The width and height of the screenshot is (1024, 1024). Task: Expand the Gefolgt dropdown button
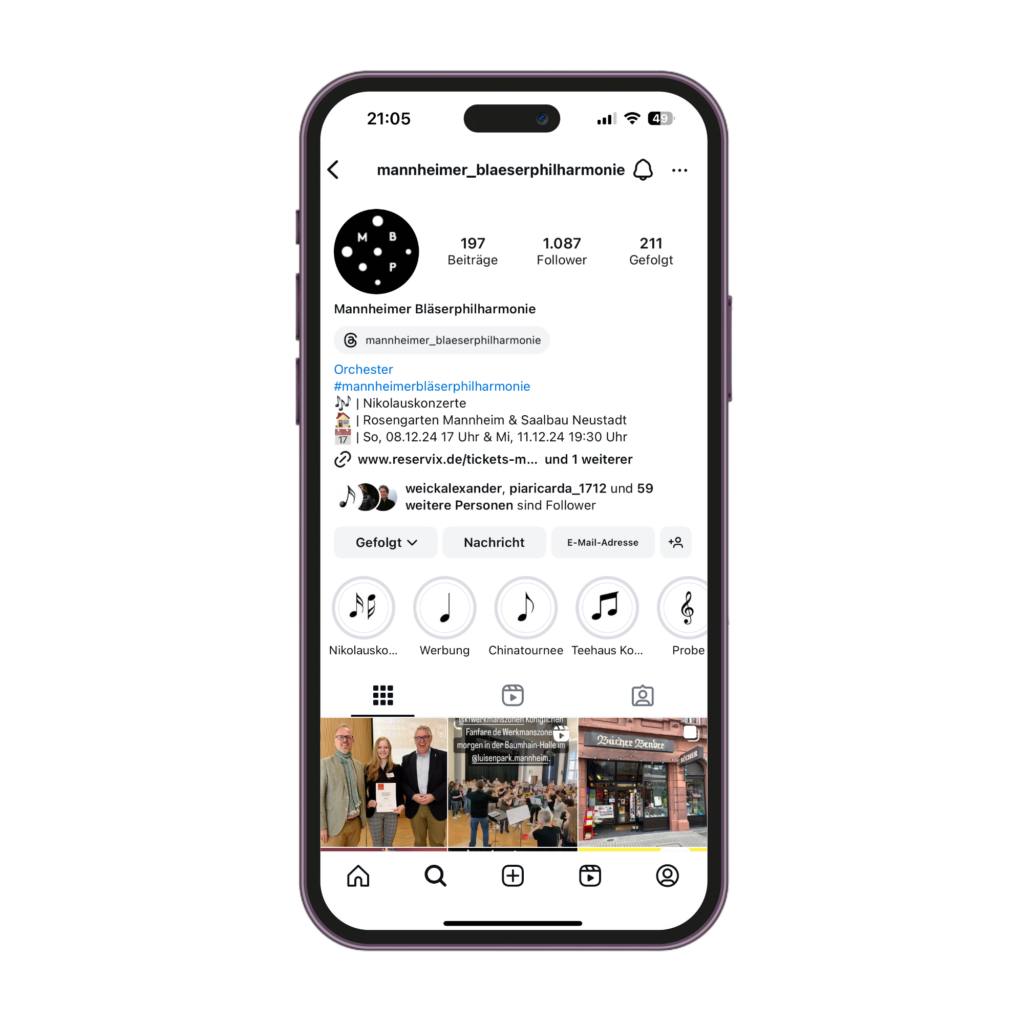coord(385,542)
